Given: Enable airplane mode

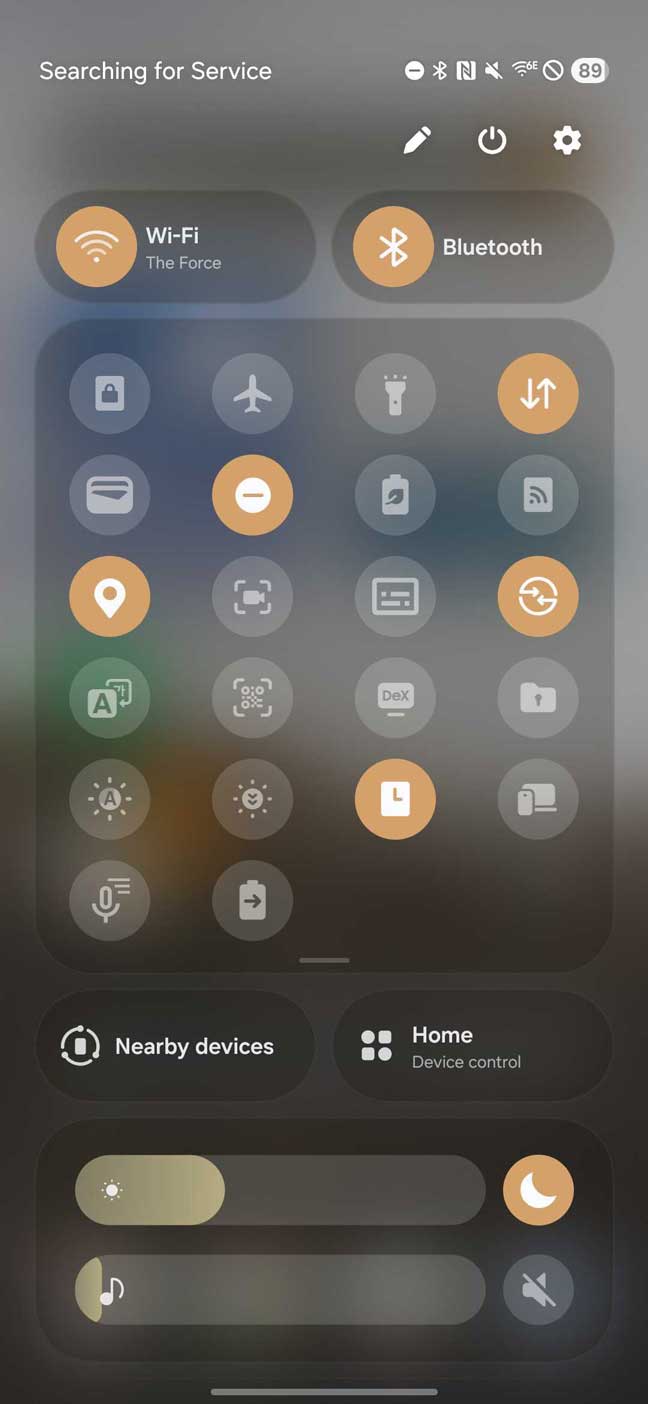Looking at the screenshot, I should (x=253, y=394).
